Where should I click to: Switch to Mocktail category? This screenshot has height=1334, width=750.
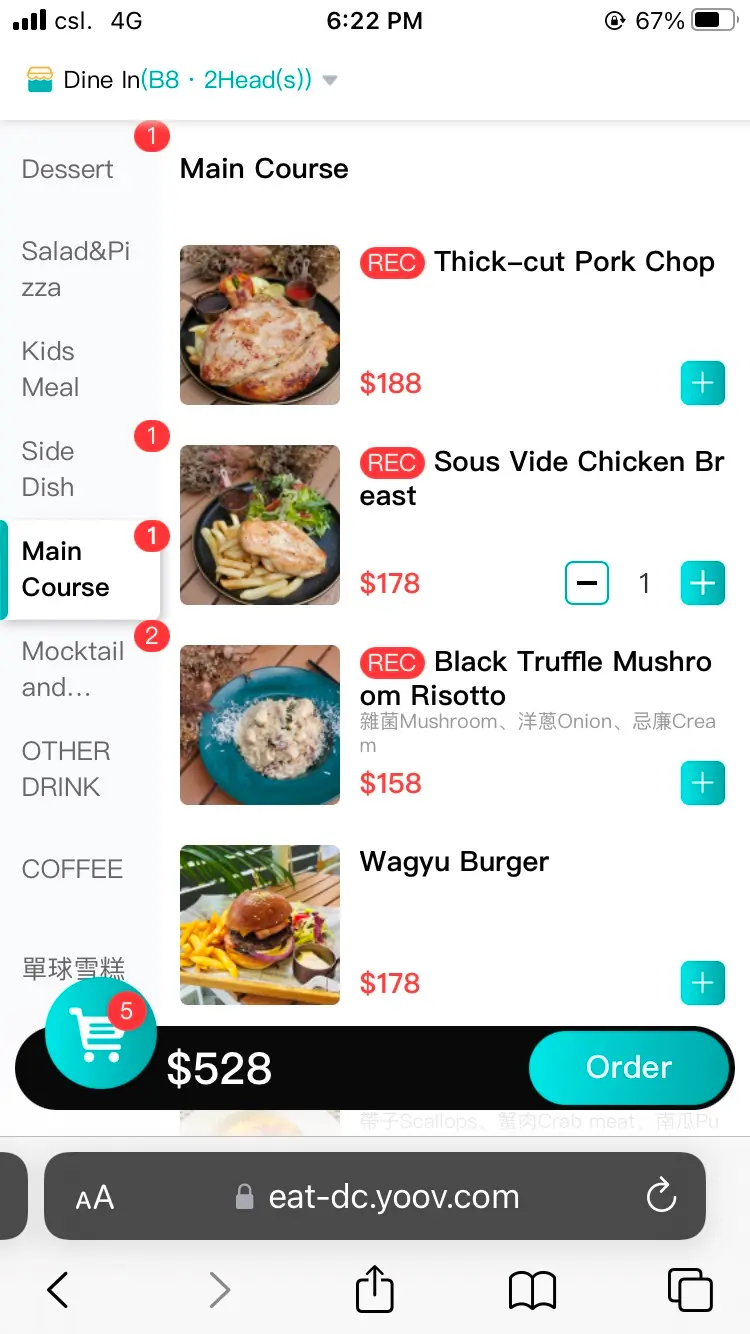[73, 669]
